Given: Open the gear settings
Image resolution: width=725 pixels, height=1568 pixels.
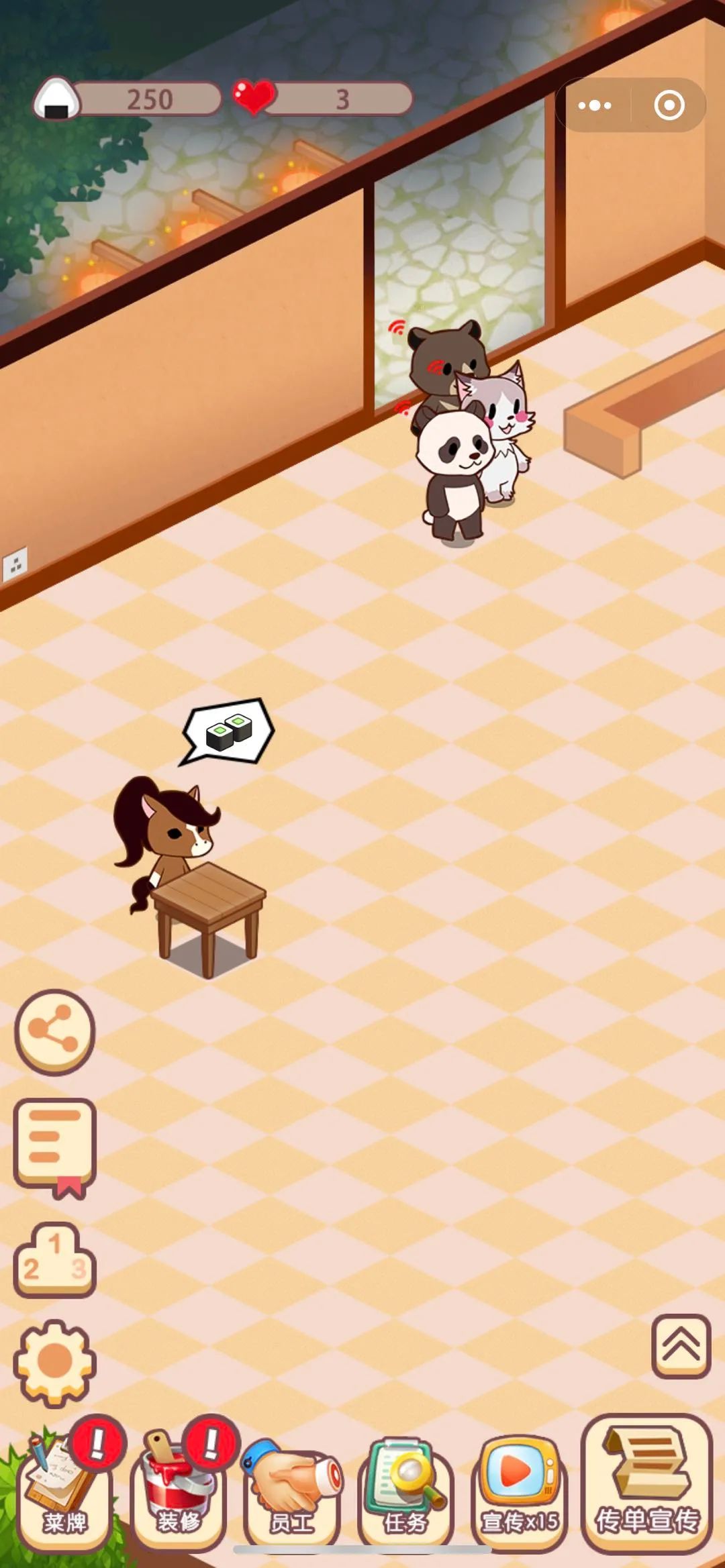Looking at the screenshot, I should tap(54, 1361).
